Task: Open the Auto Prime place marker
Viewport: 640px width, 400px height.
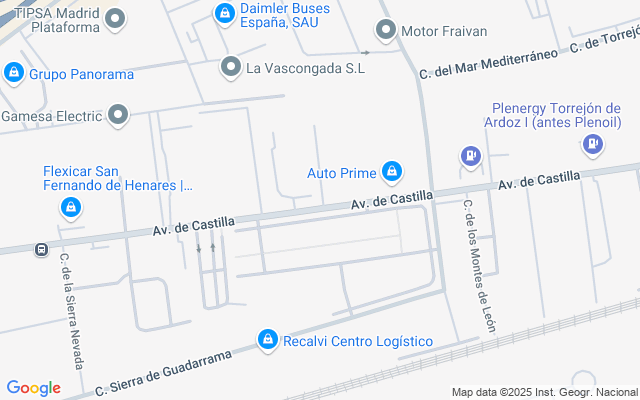Action: pyautogui.click(x=394, y=172)
